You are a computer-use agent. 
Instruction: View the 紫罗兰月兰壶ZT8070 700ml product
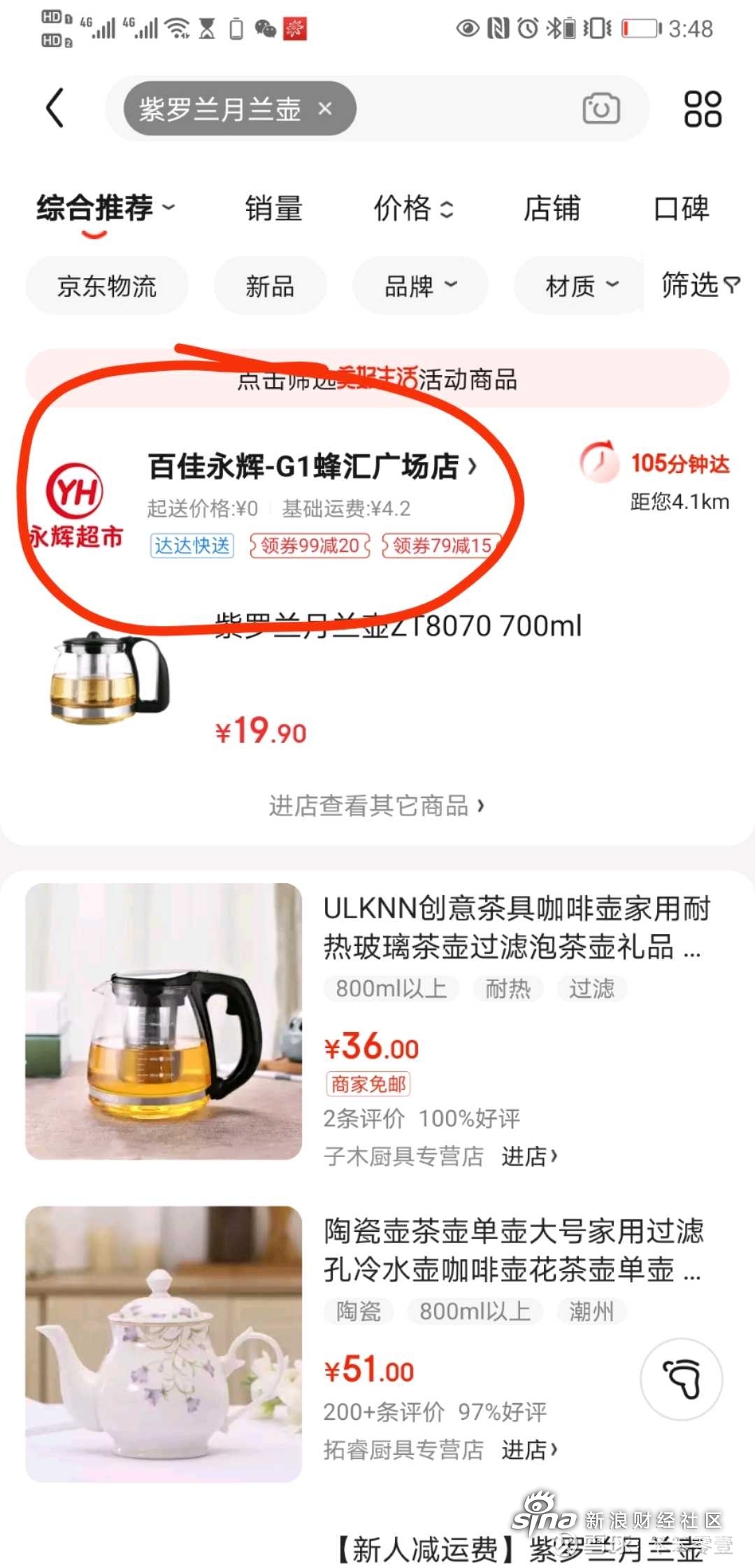(x=398, y=626)
